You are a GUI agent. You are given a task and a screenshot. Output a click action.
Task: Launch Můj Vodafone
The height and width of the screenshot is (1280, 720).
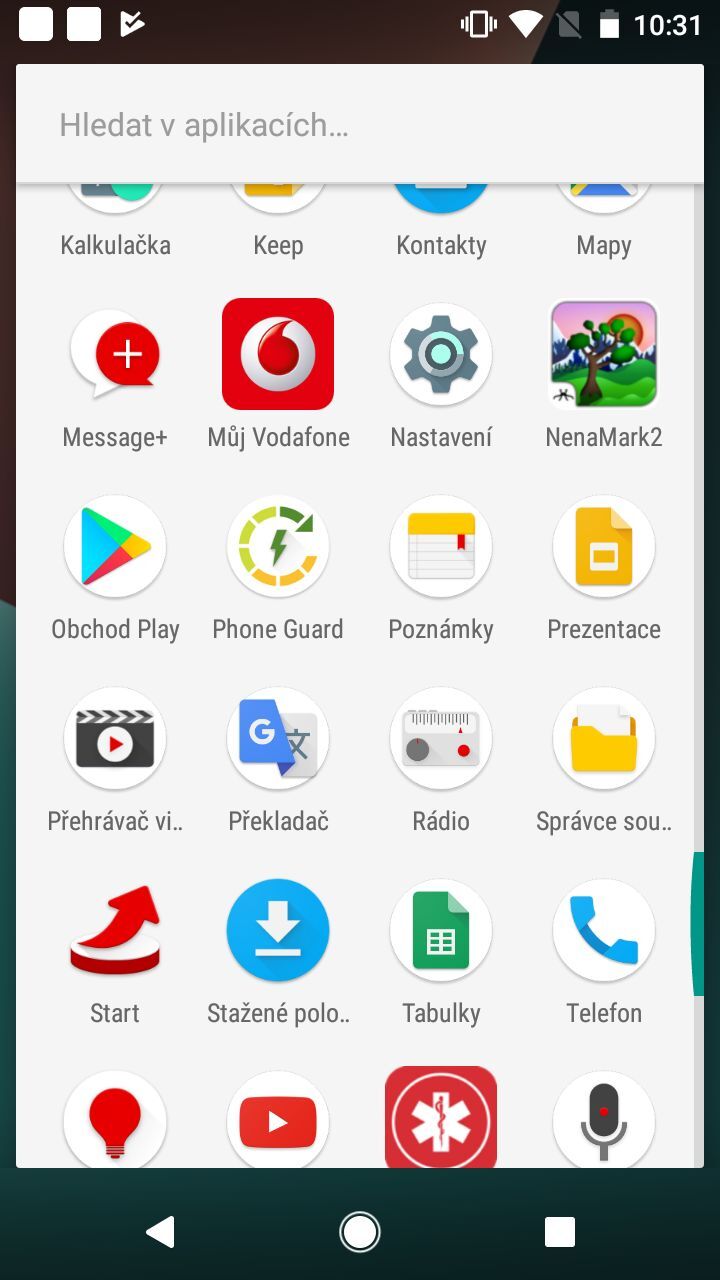click(x=277, y=354)
